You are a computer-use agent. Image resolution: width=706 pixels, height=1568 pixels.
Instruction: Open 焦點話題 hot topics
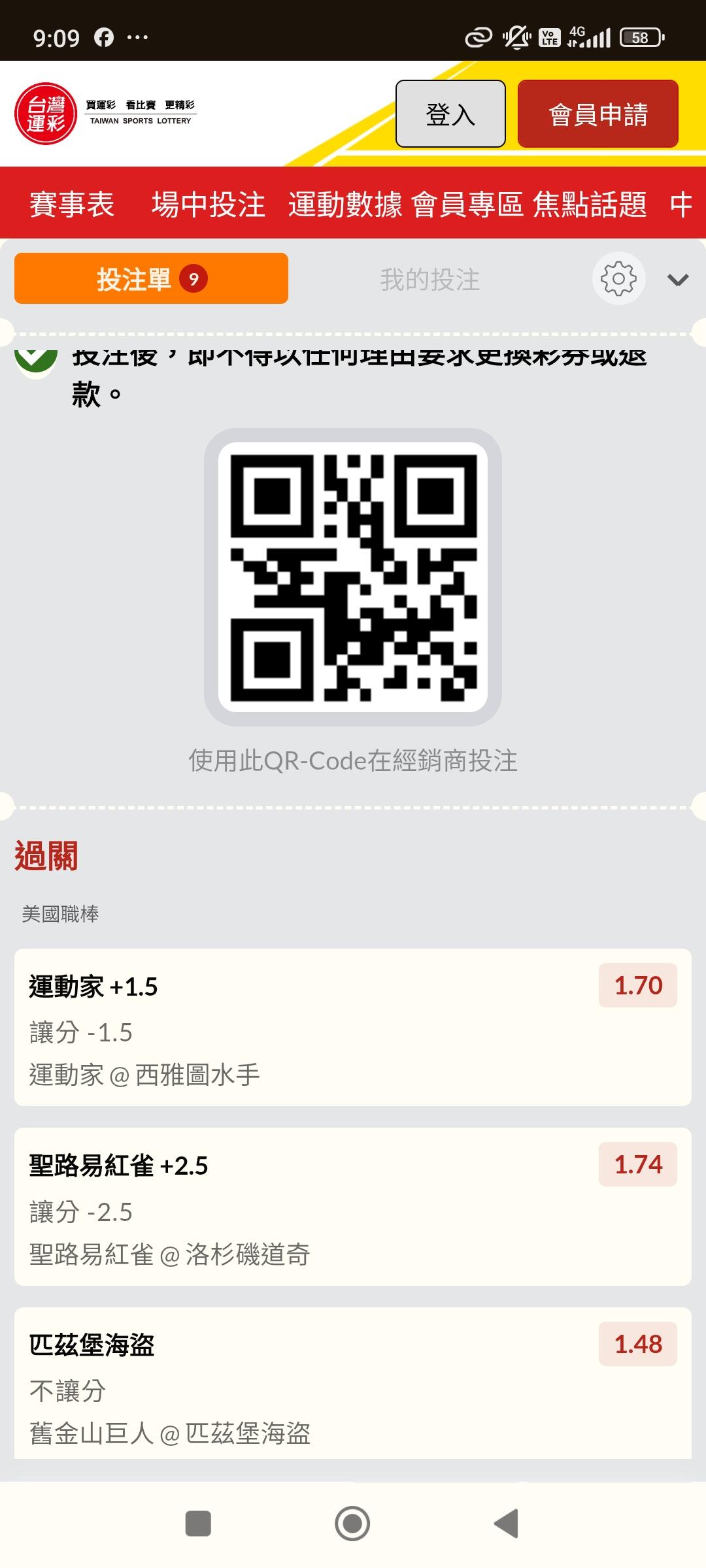click(x=590, y=204)
